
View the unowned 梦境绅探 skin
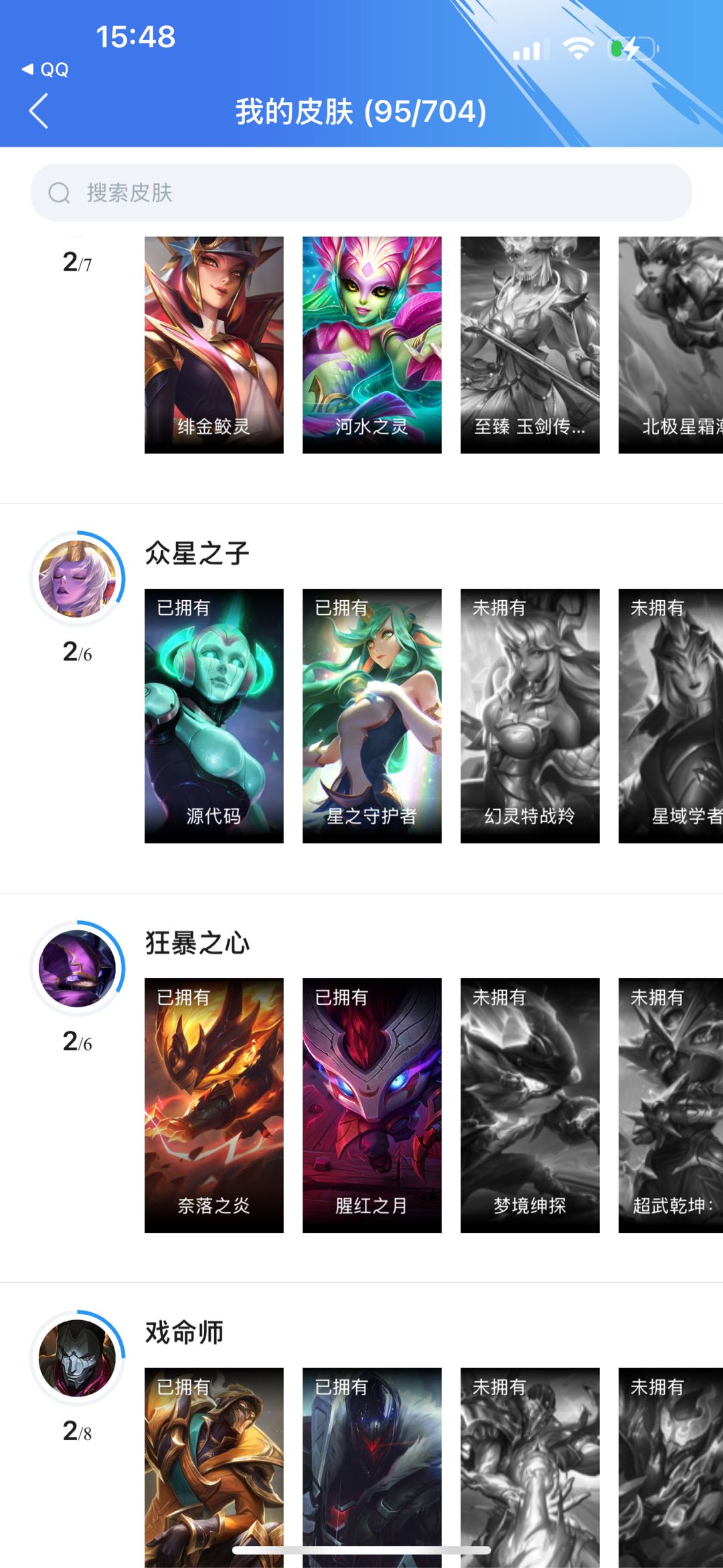click(x=530, y=1105)
